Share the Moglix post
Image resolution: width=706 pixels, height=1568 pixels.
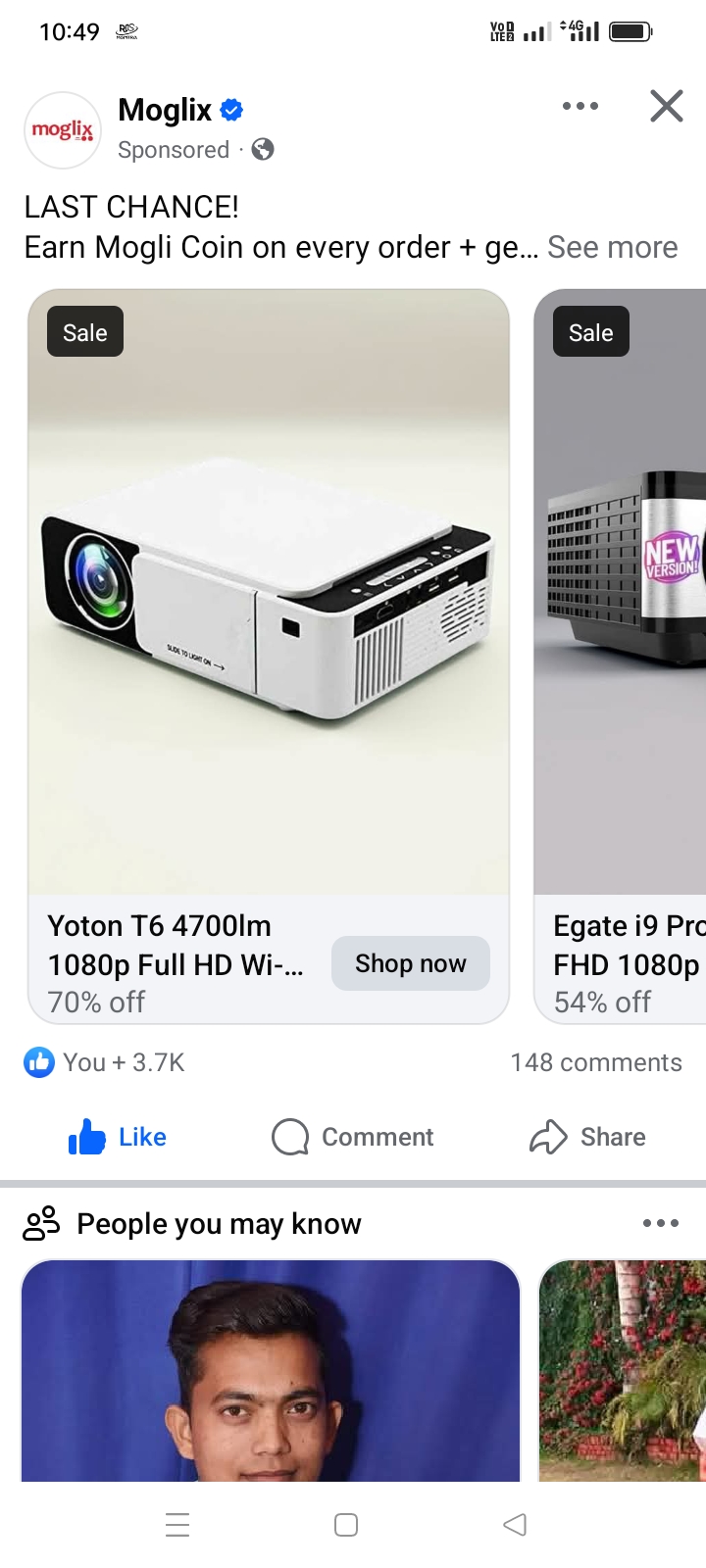(x=588, y=1137)
